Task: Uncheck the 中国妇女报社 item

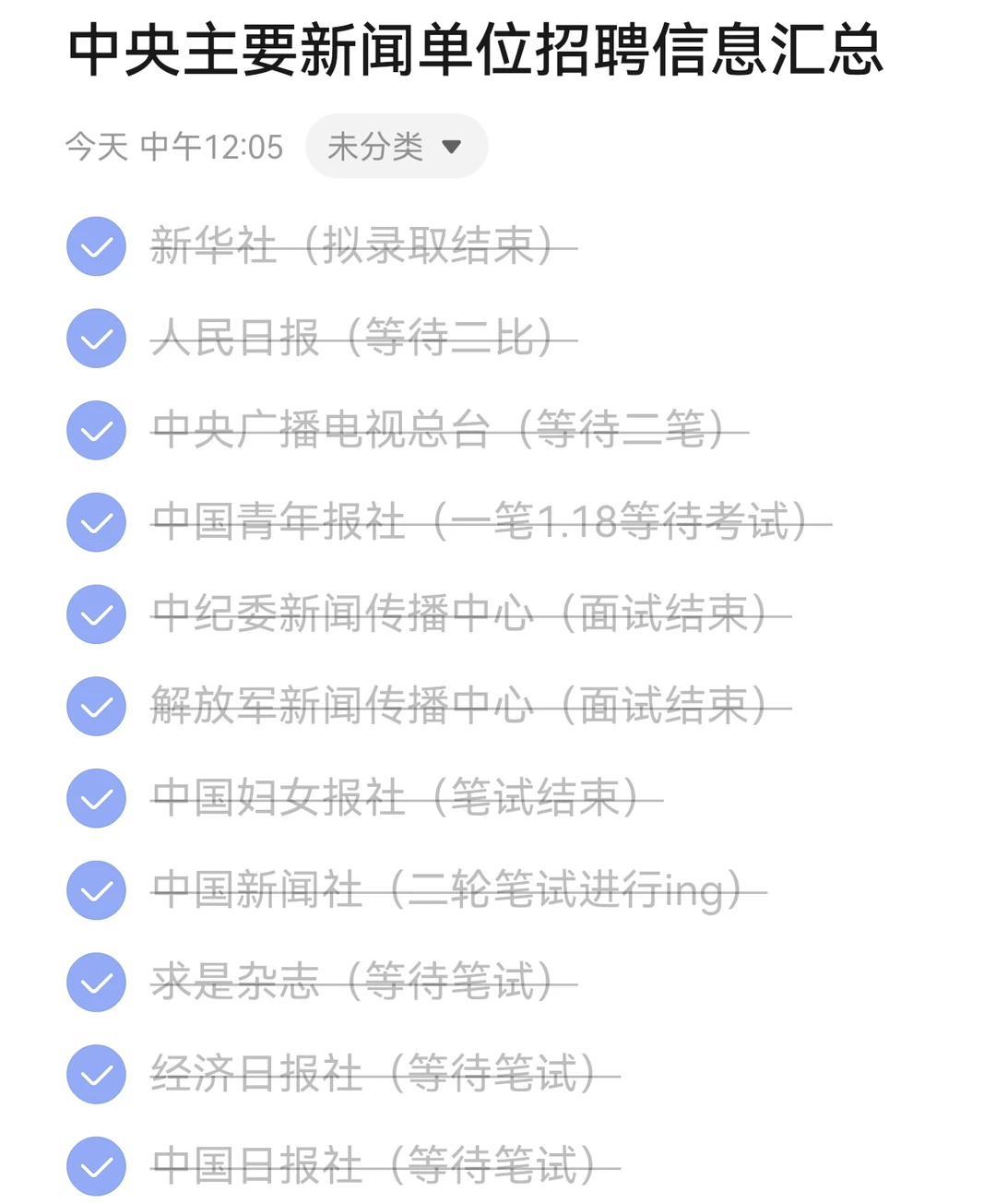Action: [x=96, y=798]
